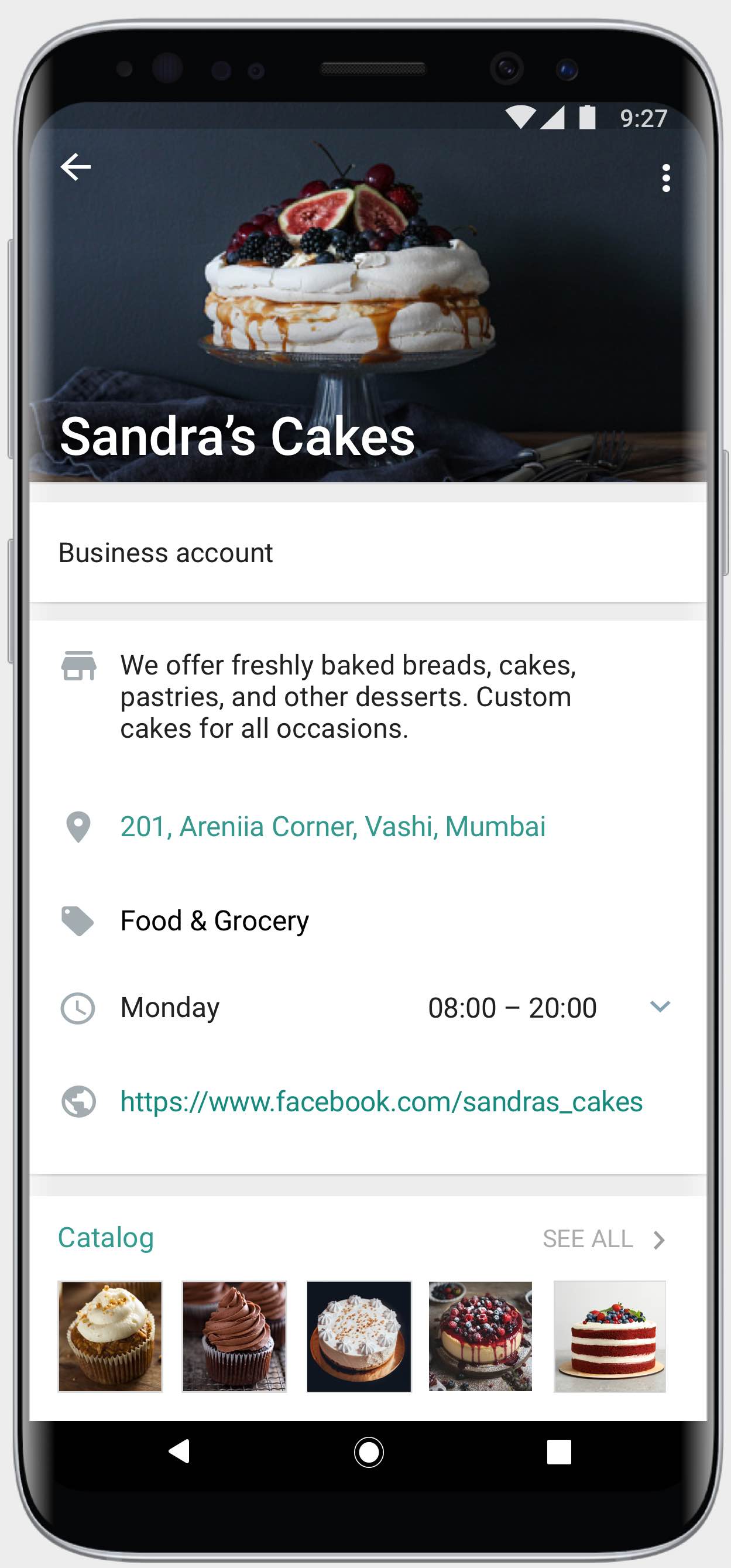This screenshot has width=731, height=1568.
Task: Open the catalog via SEE ALL
Action: click(588, 1239)
